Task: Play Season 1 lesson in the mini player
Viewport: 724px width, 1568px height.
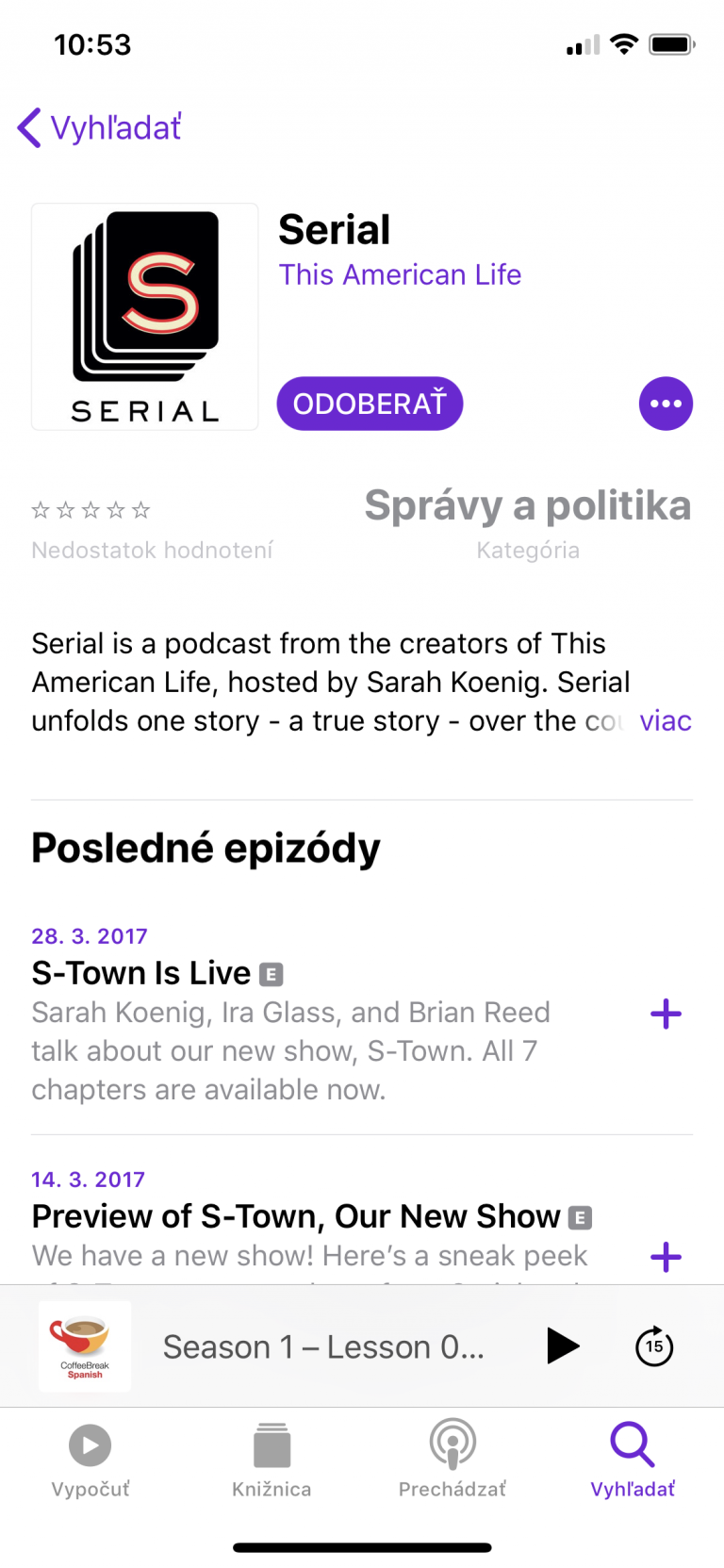Action: tap(563, 1345)
